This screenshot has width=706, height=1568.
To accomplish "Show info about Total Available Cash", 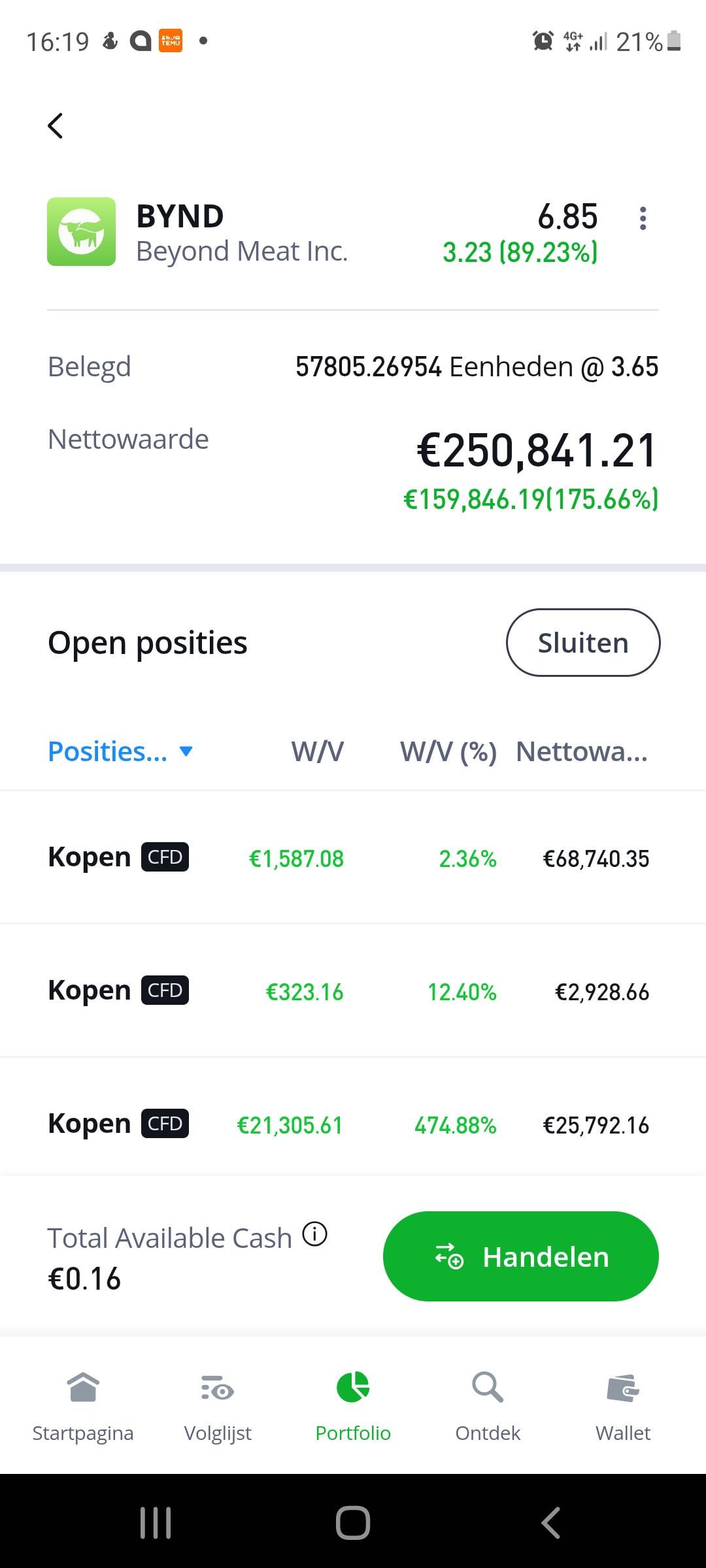I will pyautogui.click(x=315, y=1234).
